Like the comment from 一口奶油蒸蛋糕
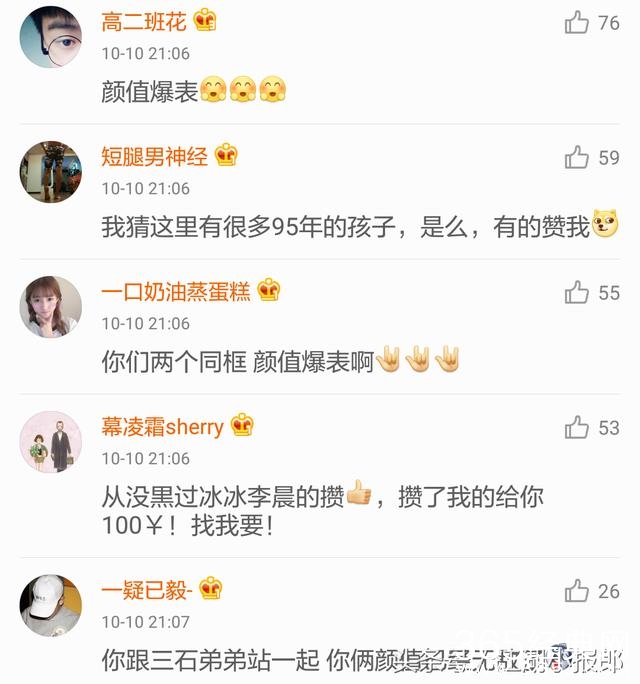The image size is (640, 684). [577, 292]
